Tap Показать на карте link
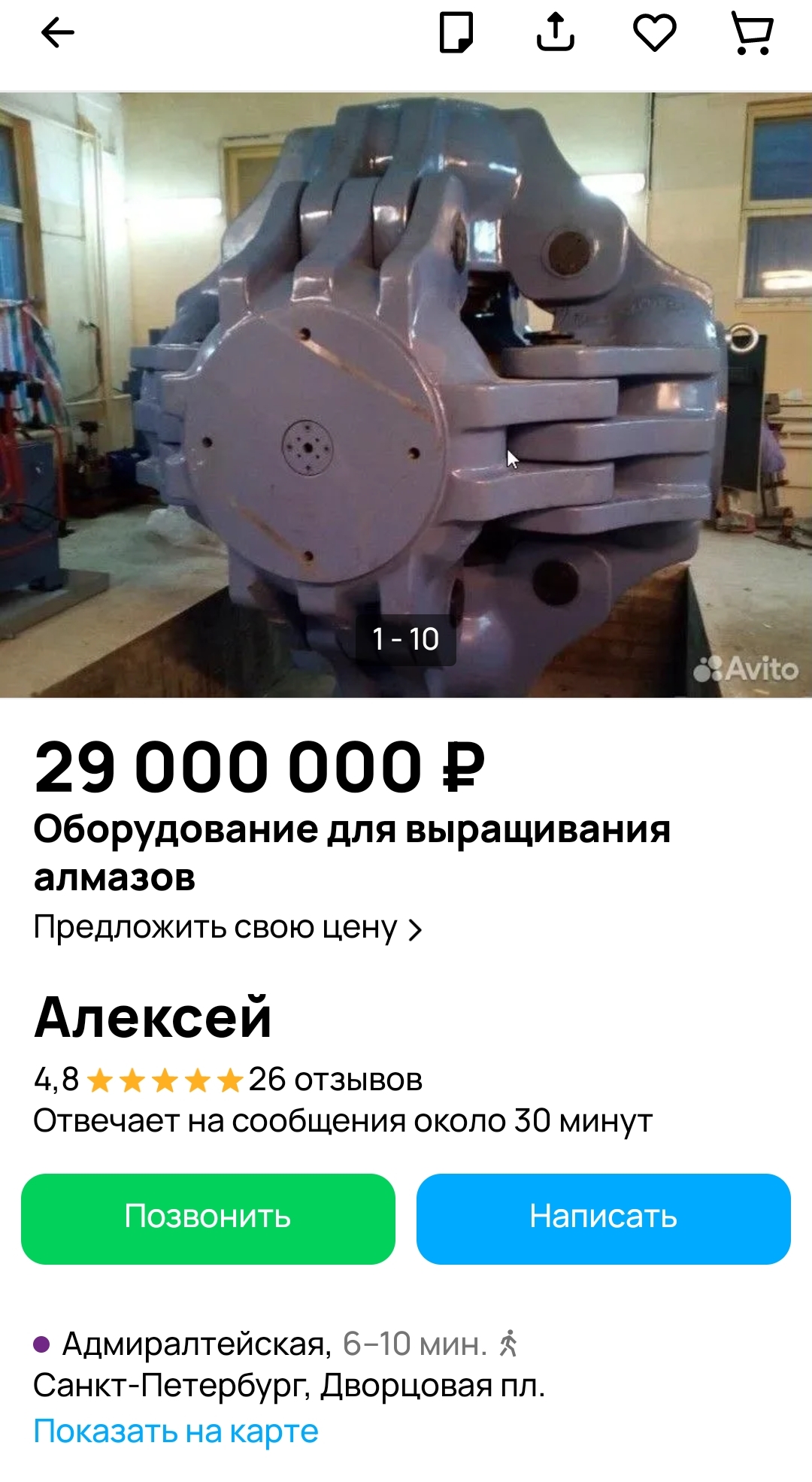812x1482 pixels. point(176,1432)
